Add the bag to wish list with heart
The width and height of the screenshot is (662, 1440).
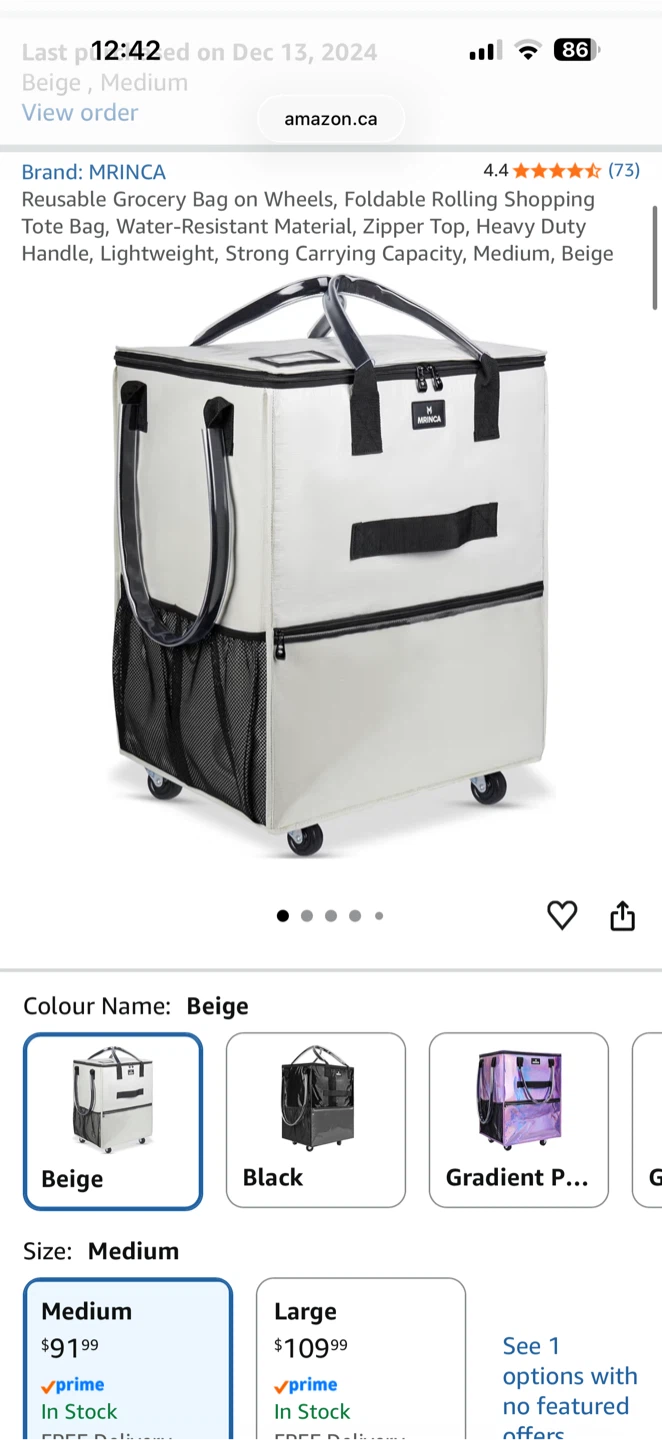[562, 915]
